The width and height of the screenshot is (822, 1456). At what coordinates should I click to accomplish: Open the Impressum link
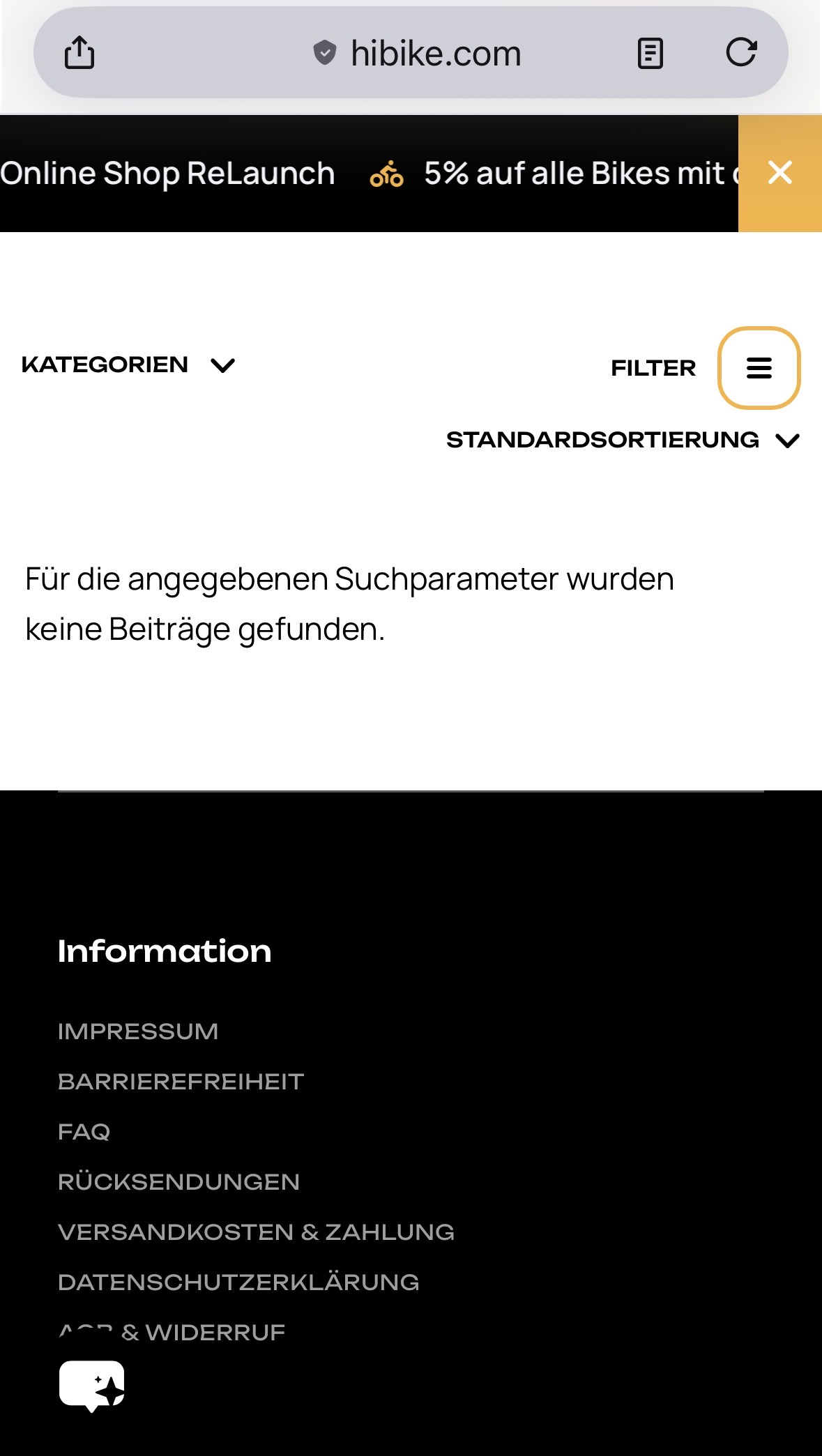click(138, 1032)
